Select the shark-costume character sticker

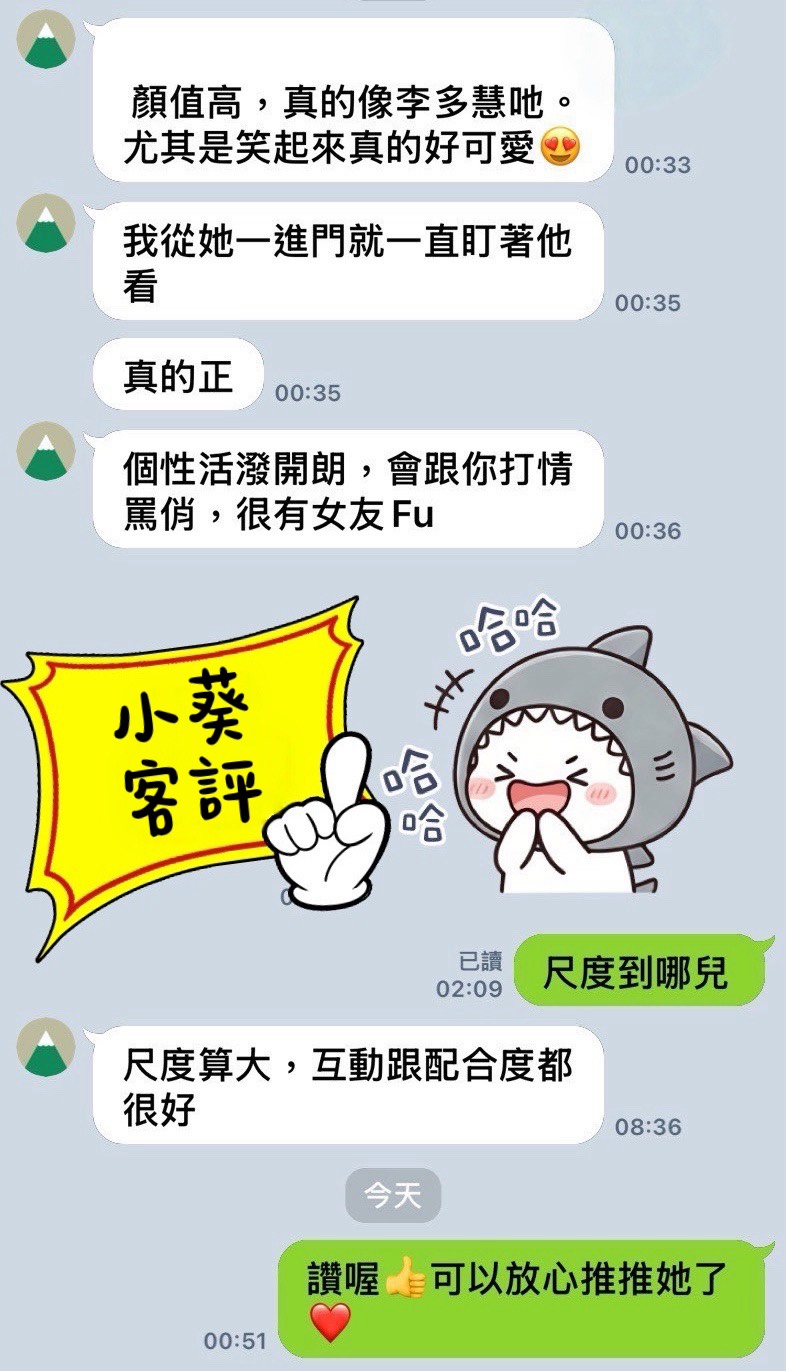[x=580, y=760]
